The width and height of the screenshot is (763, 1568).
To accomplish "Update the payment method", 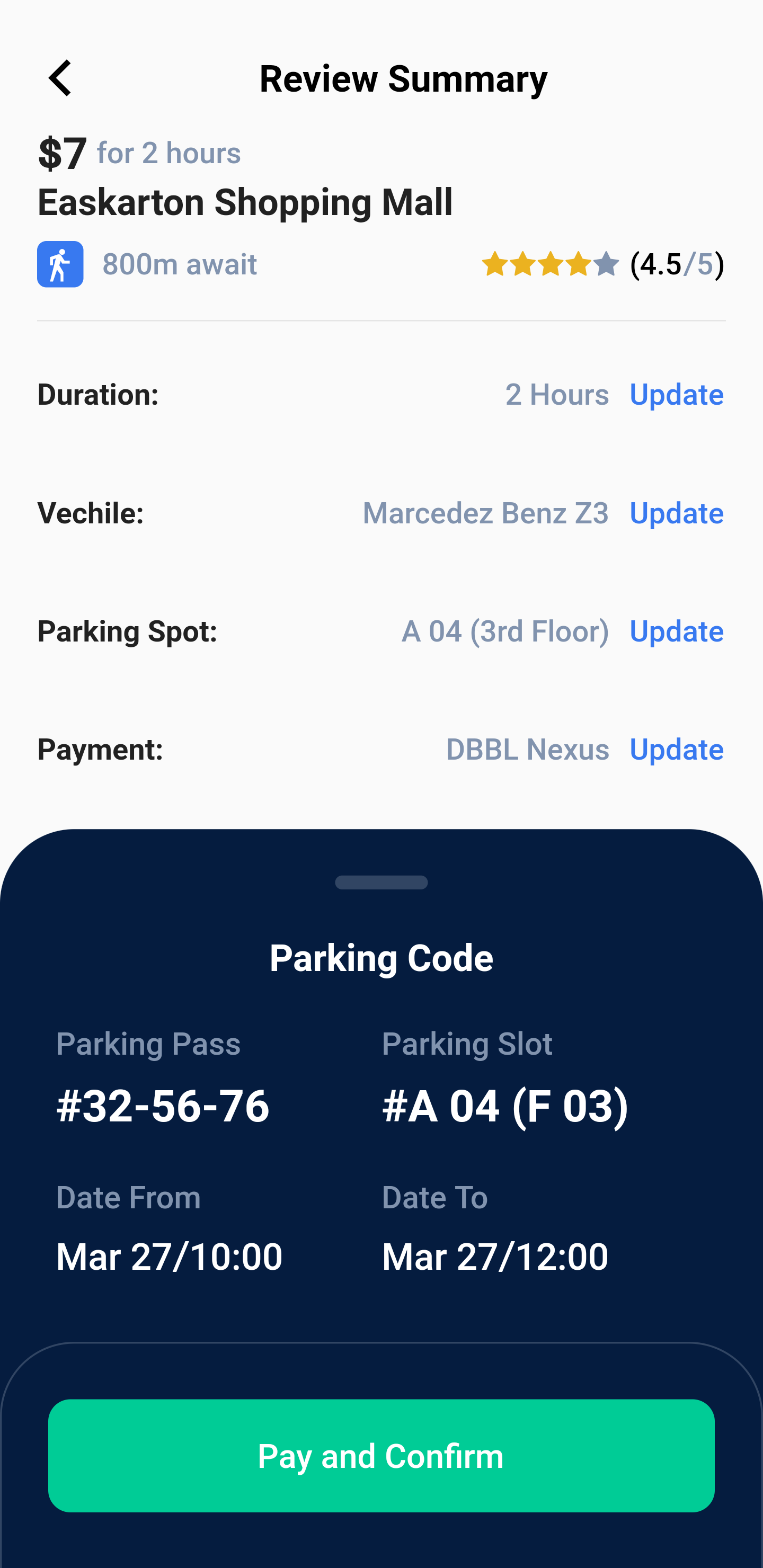I will pyautogui.click(x=676, y=750).
